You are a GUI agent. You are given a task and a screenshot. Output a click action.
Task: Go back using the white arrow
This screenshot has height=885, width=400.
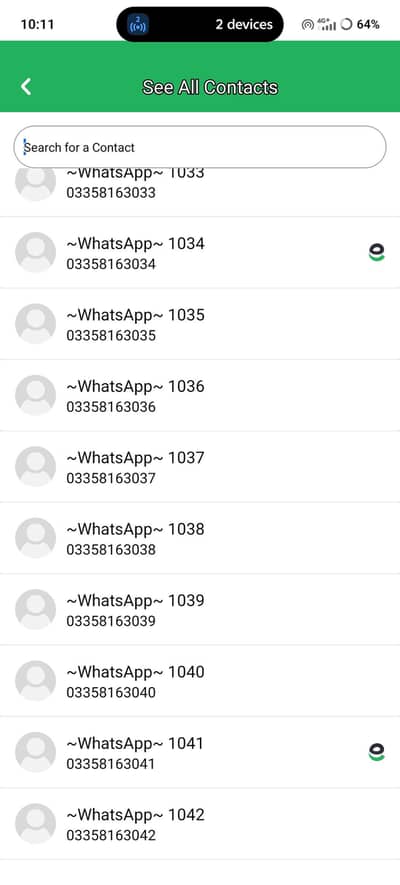coord(26,87)
